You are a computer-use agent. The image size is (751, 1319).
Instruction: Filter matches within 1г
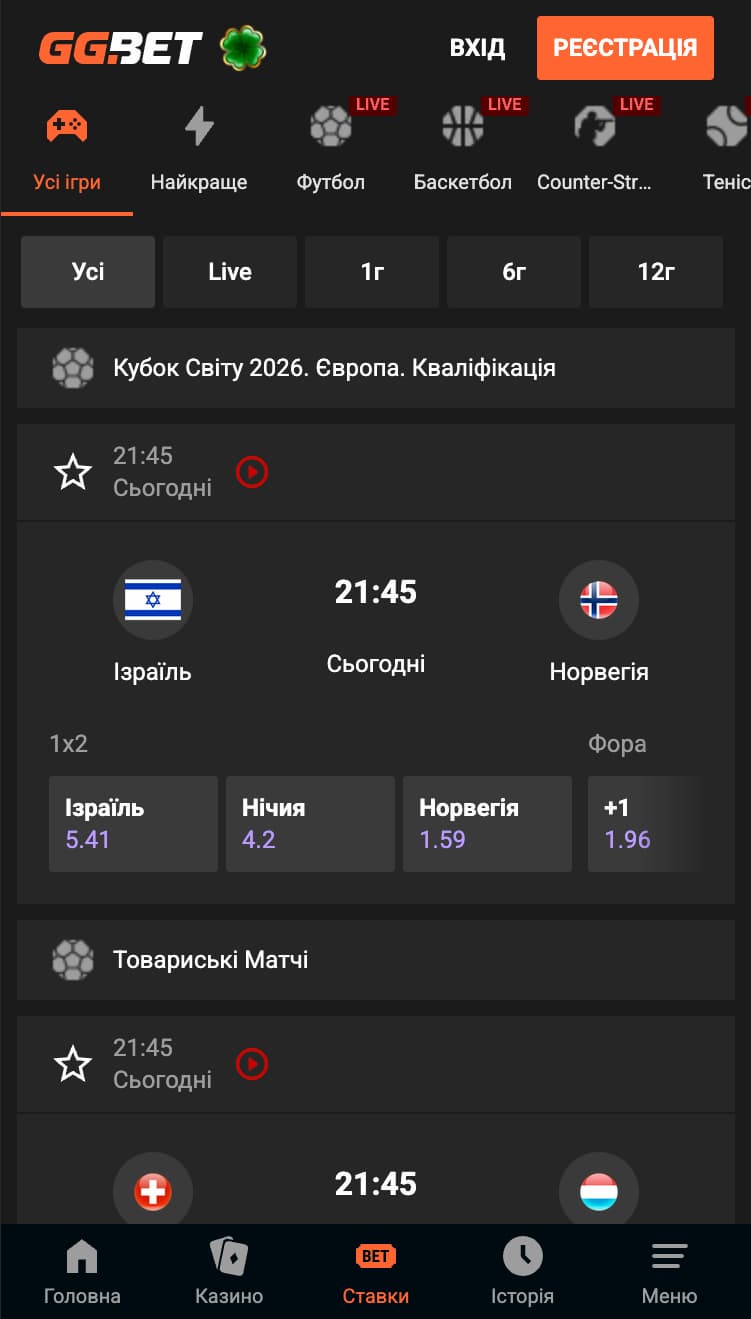point(372,272)
